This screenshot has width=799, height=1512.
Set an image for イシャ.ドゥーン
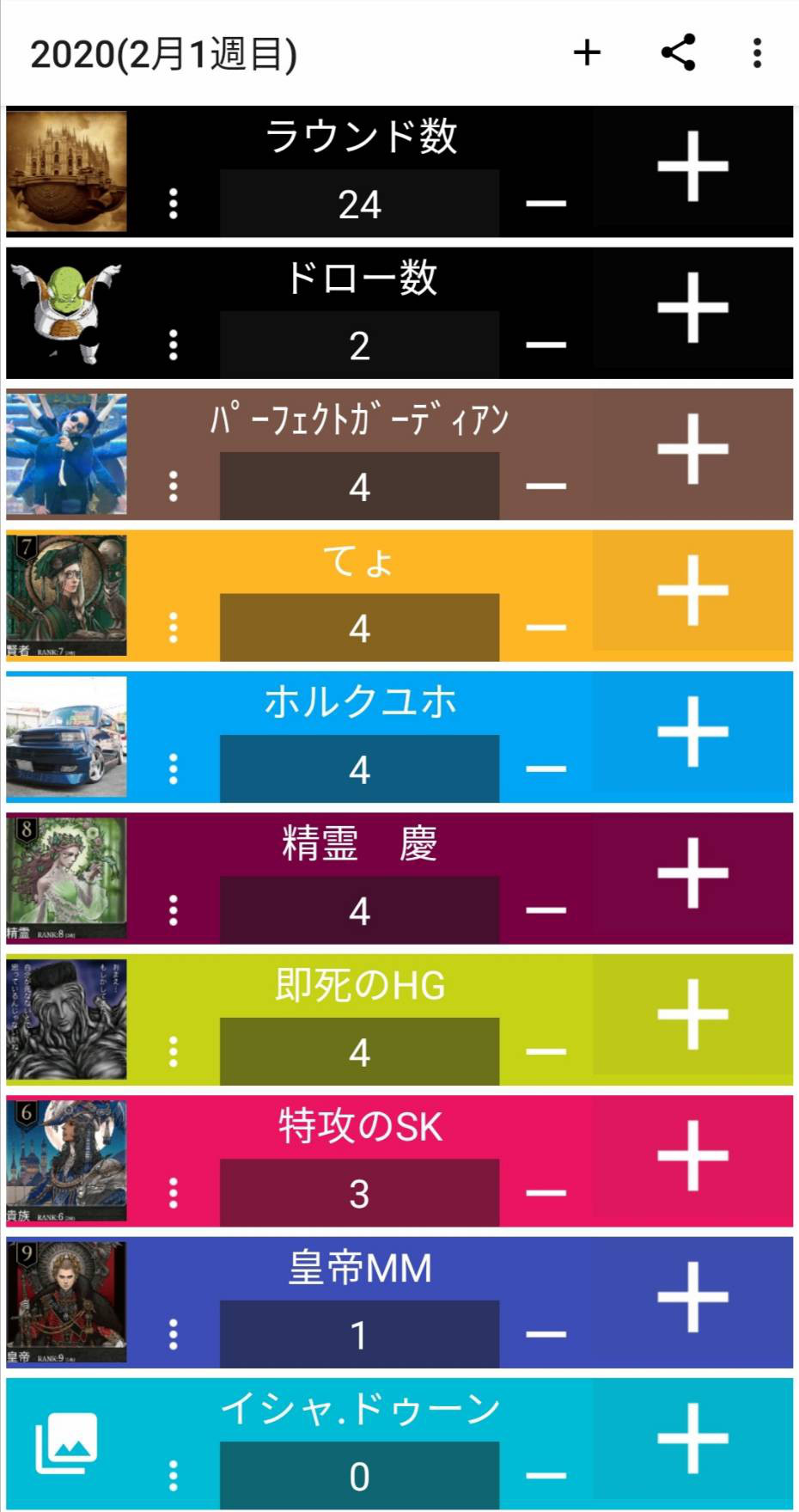point(66,1443)
